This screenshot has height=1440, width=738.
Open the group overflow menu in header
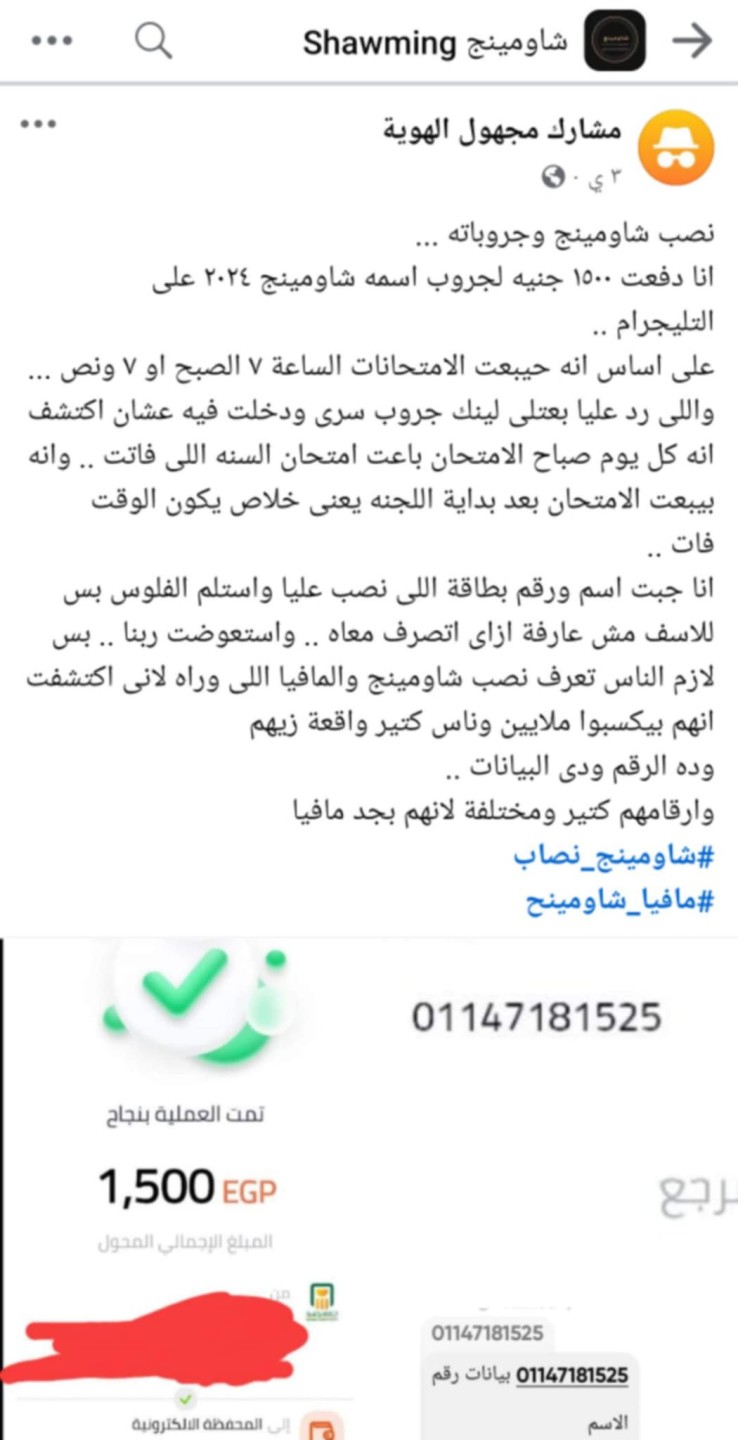click(52, 41)
